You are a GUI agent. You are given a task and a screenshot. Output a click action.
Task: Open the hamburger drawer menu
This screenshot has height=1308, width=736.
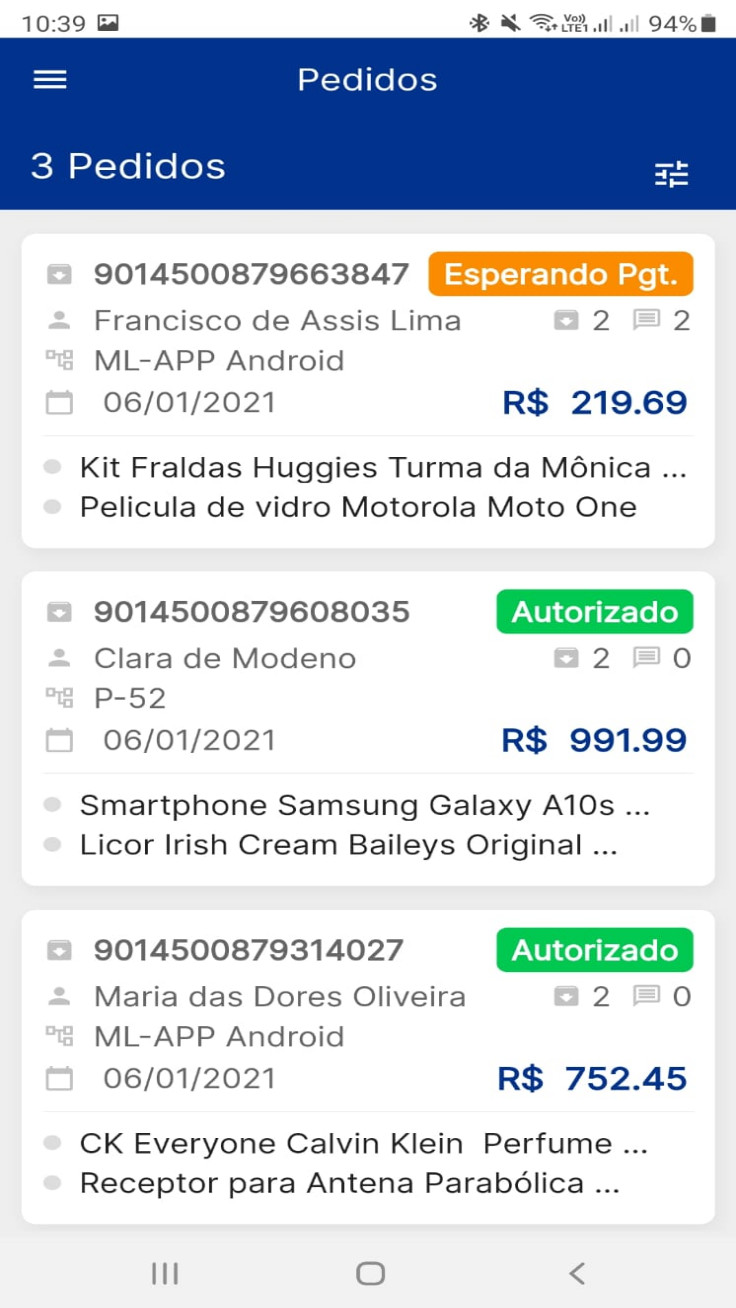(x=50, y=80)
